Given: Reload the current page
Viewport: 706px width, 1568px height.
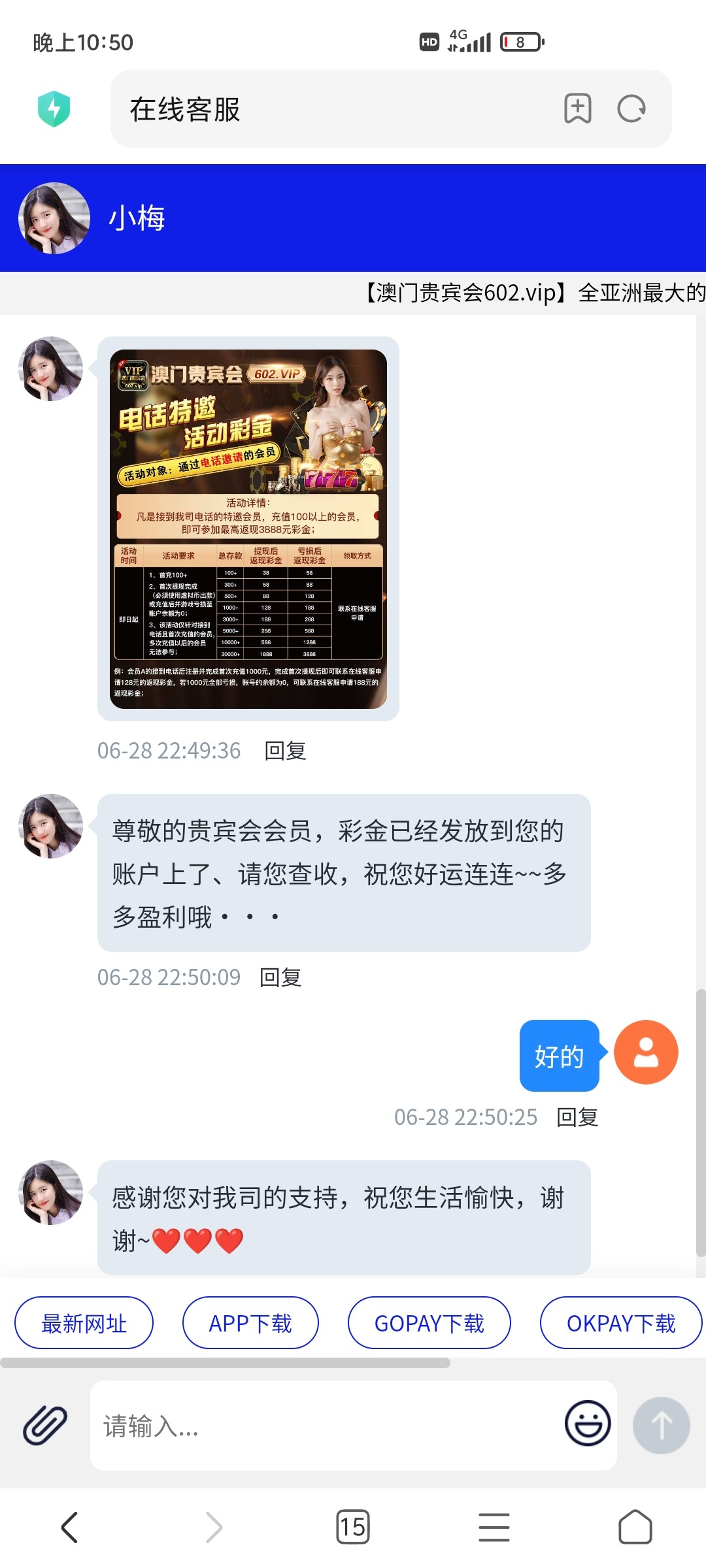Looking at the screenshot, I should (x=631, y=109).
